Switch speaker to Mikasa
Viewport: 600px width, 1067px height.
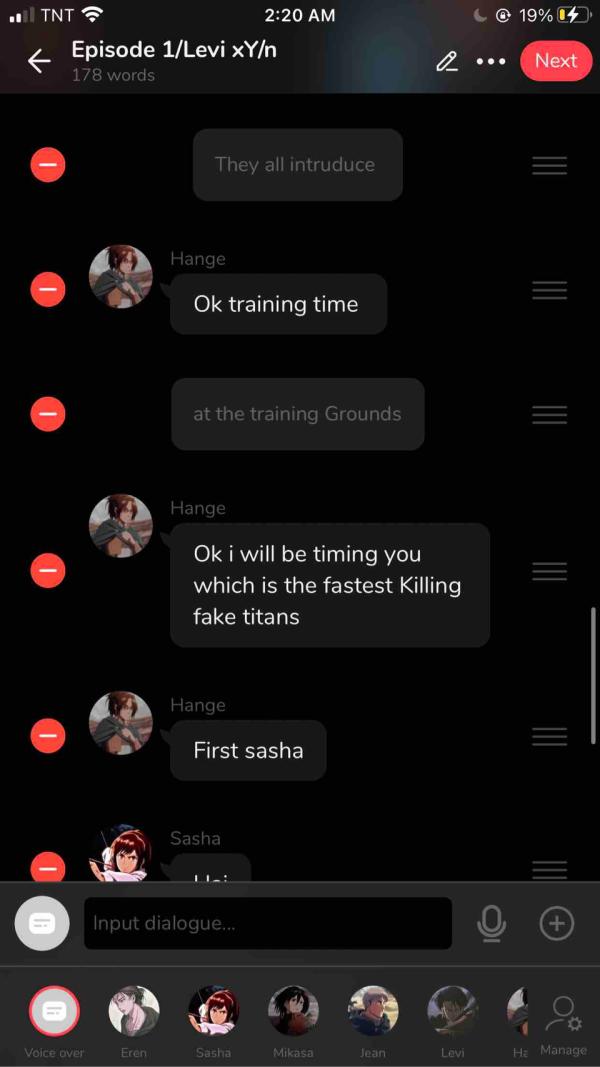point(293,1011)
